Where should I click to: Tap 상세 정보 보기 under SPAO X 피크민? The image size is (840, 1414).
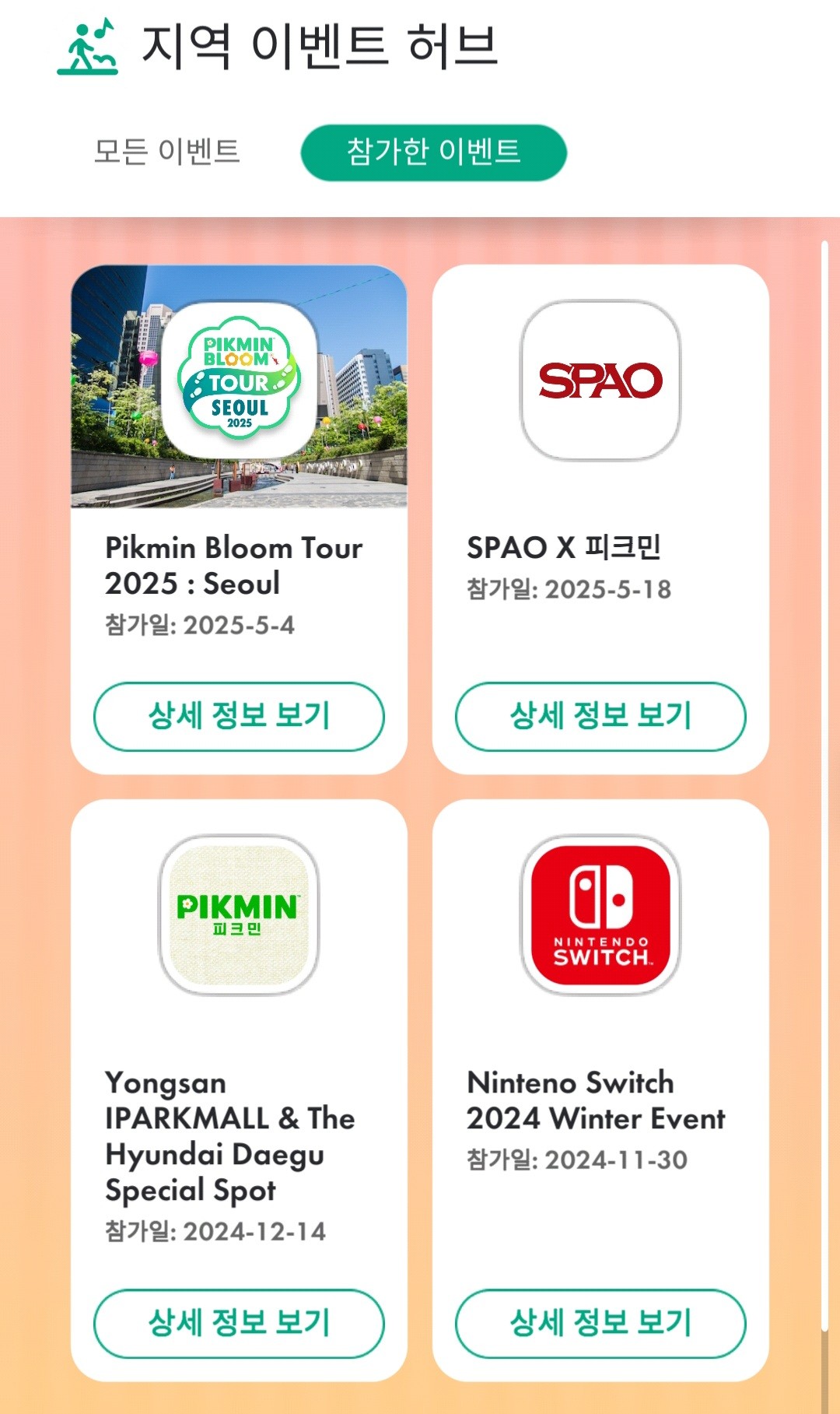click(600, 716)
